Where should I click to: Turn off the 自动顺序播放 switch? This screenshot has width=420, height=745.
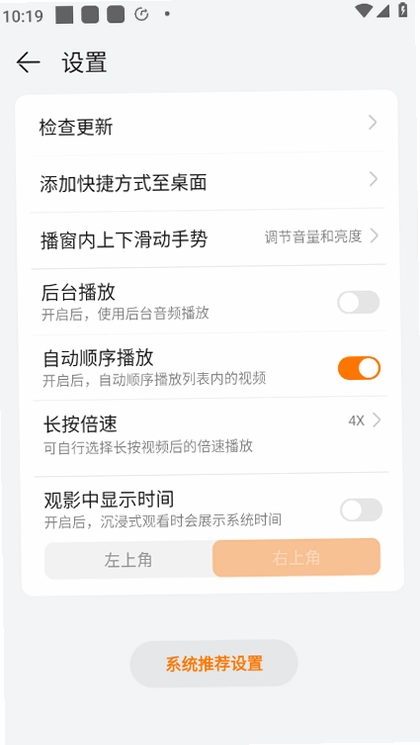click(359, 368)
